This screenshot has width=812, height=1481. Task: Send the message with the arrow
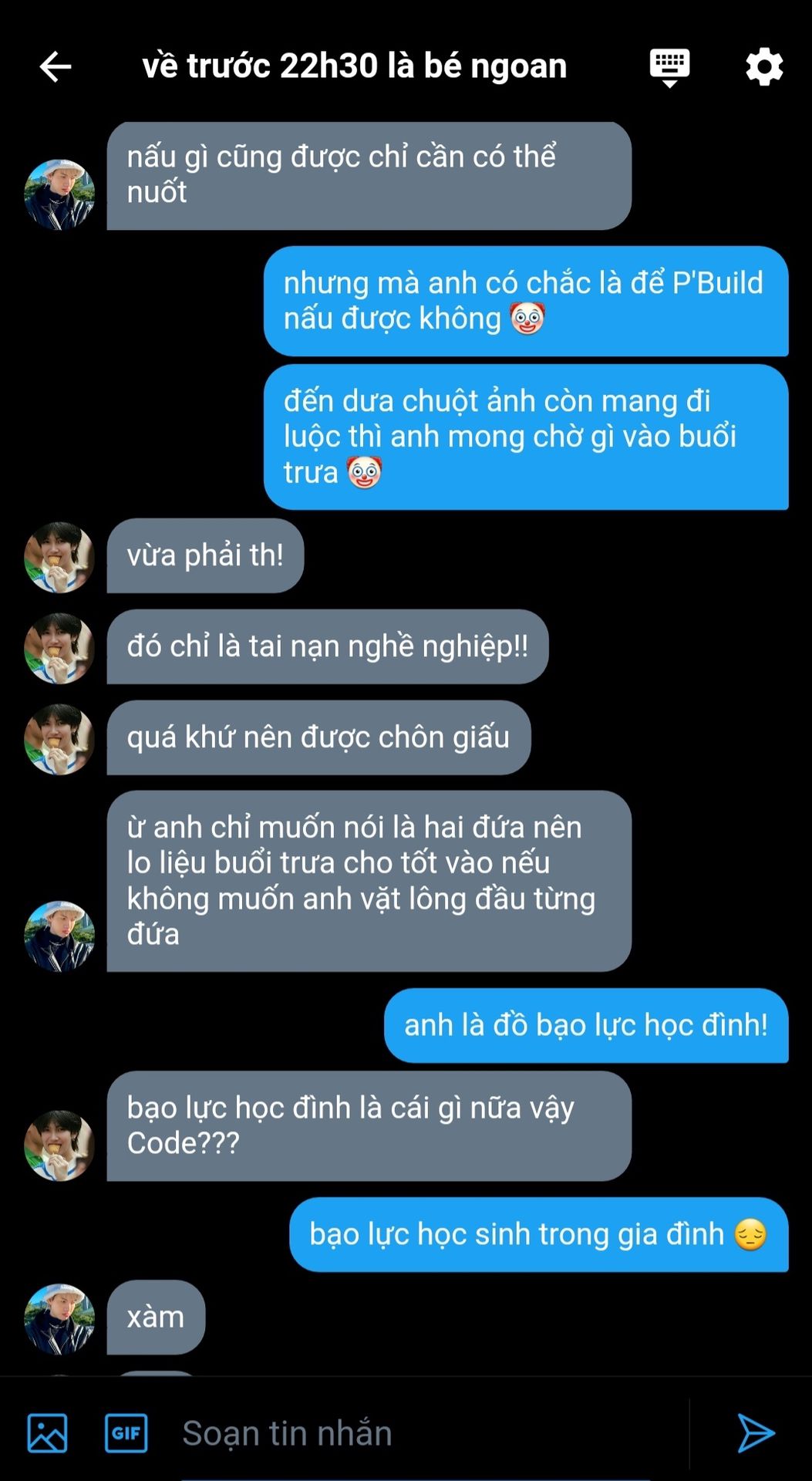(x=756, y=1432)
